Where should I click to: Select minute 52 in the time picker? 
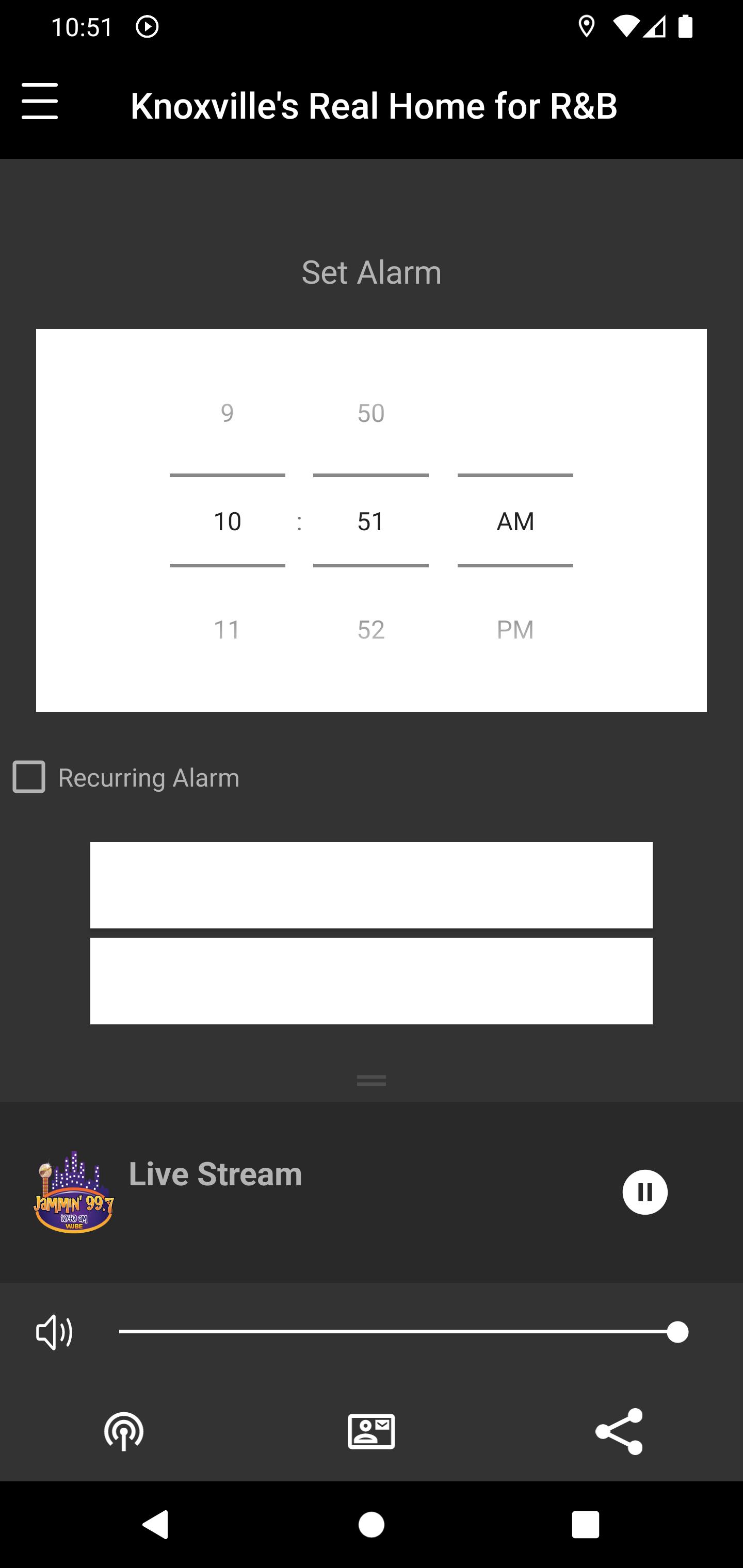[x=371, y=629]
